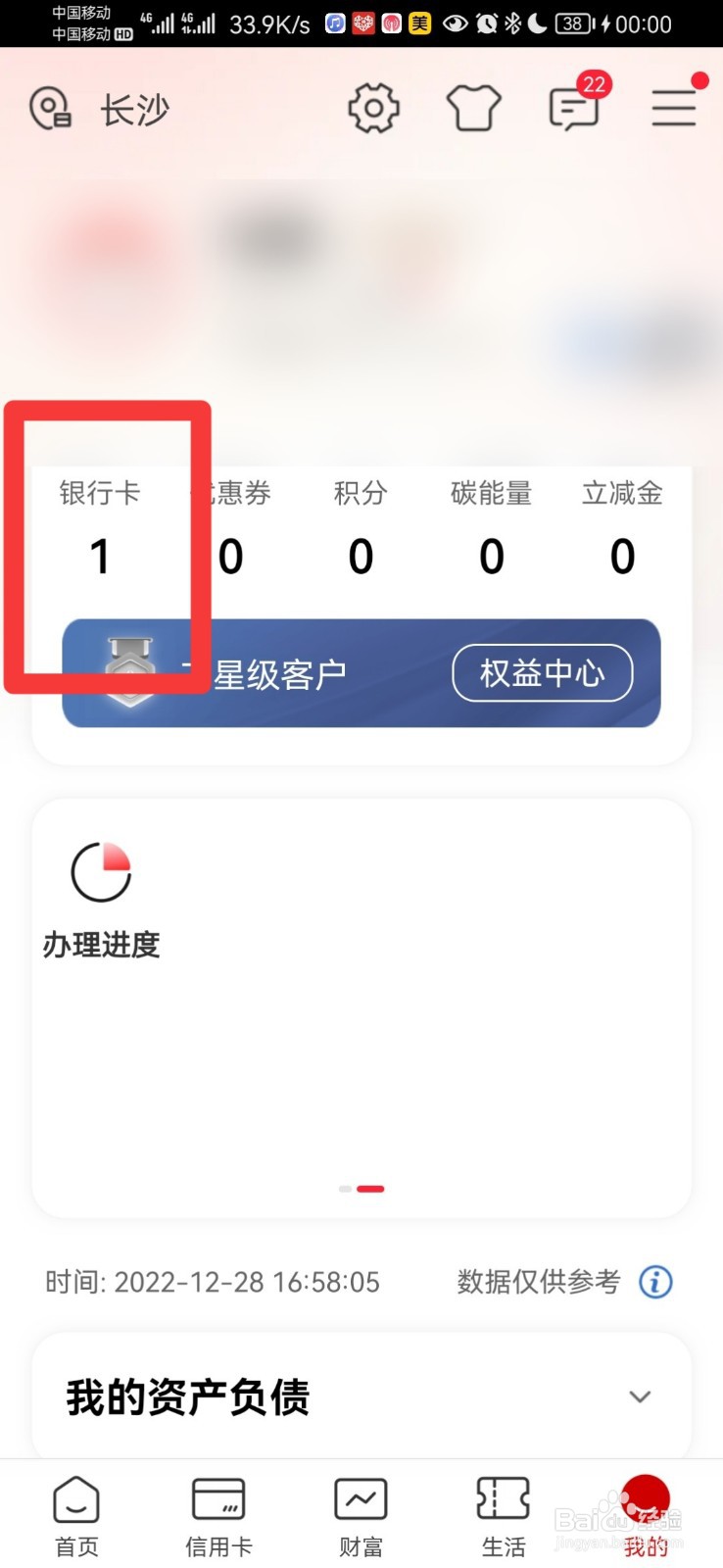Tap the location search icon beside 长沙

click(x=50, y=108)
